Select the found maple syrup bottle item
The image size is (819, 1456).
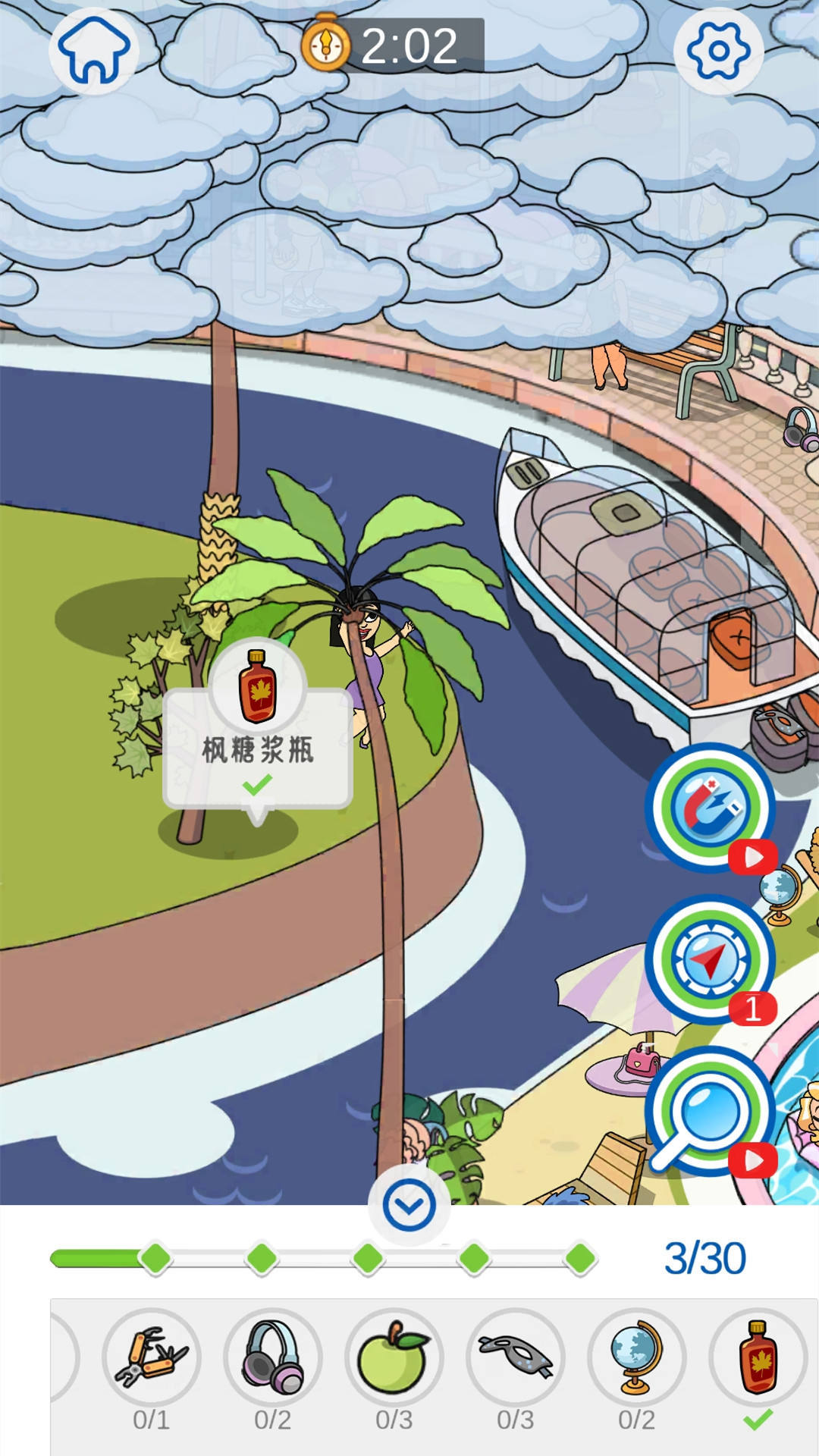(x=758, y=1357)
